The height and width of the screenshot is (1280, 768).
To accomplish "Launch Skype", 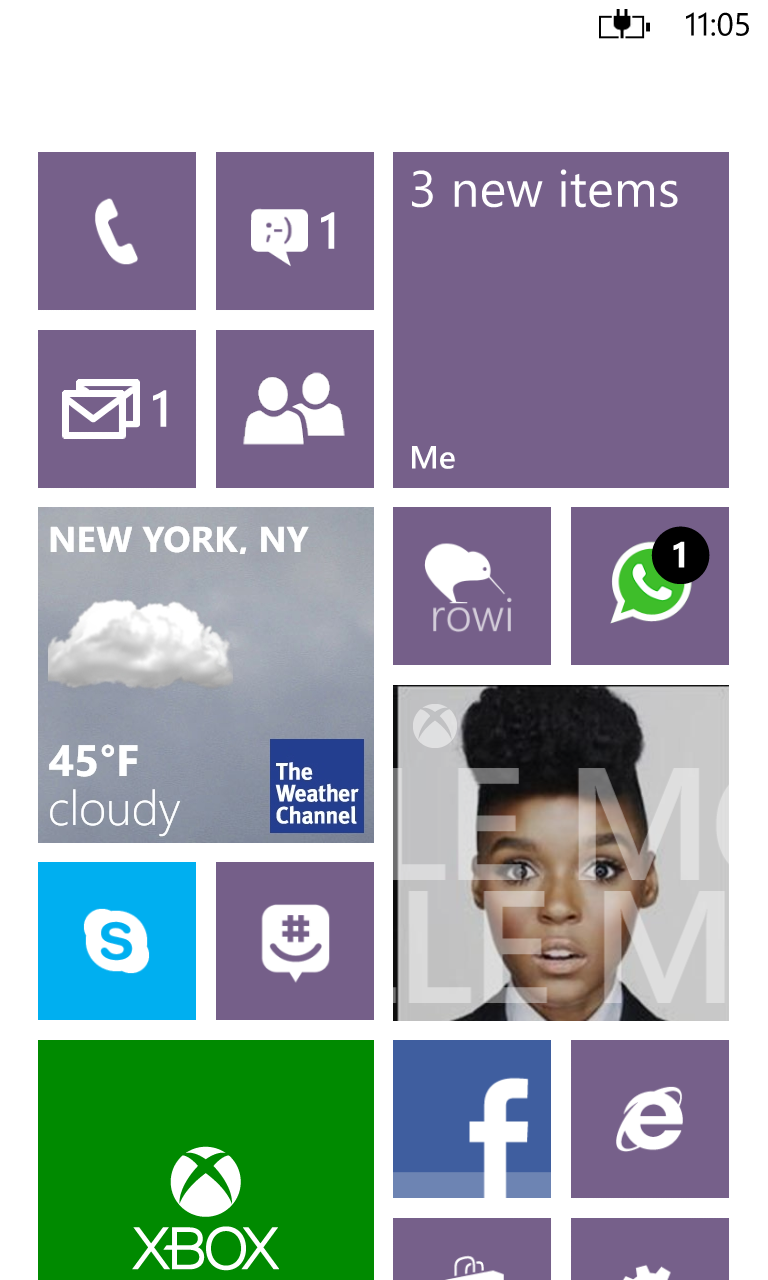I will [x=117, y=941].
